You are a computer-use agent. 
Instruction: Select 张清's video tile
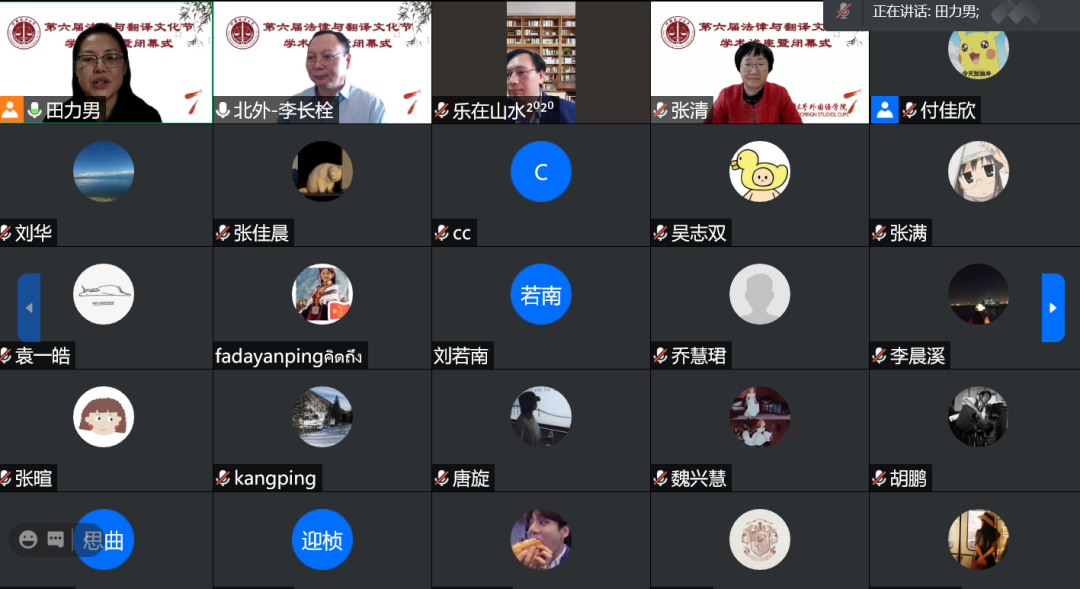point(759,60)
